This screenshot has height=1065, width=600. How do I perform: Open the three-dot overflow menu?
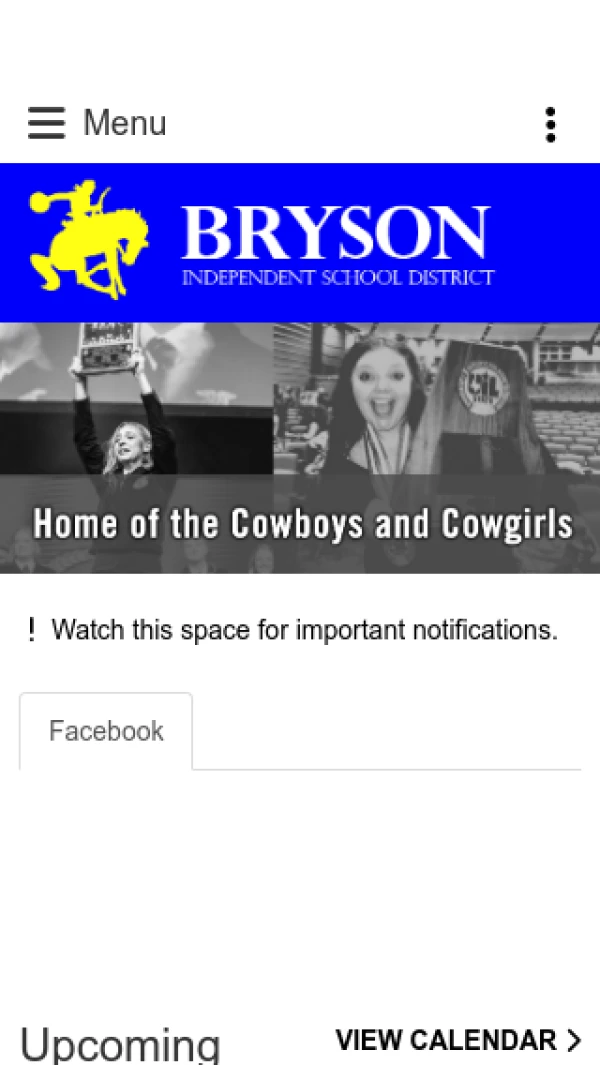click(550, 125)
